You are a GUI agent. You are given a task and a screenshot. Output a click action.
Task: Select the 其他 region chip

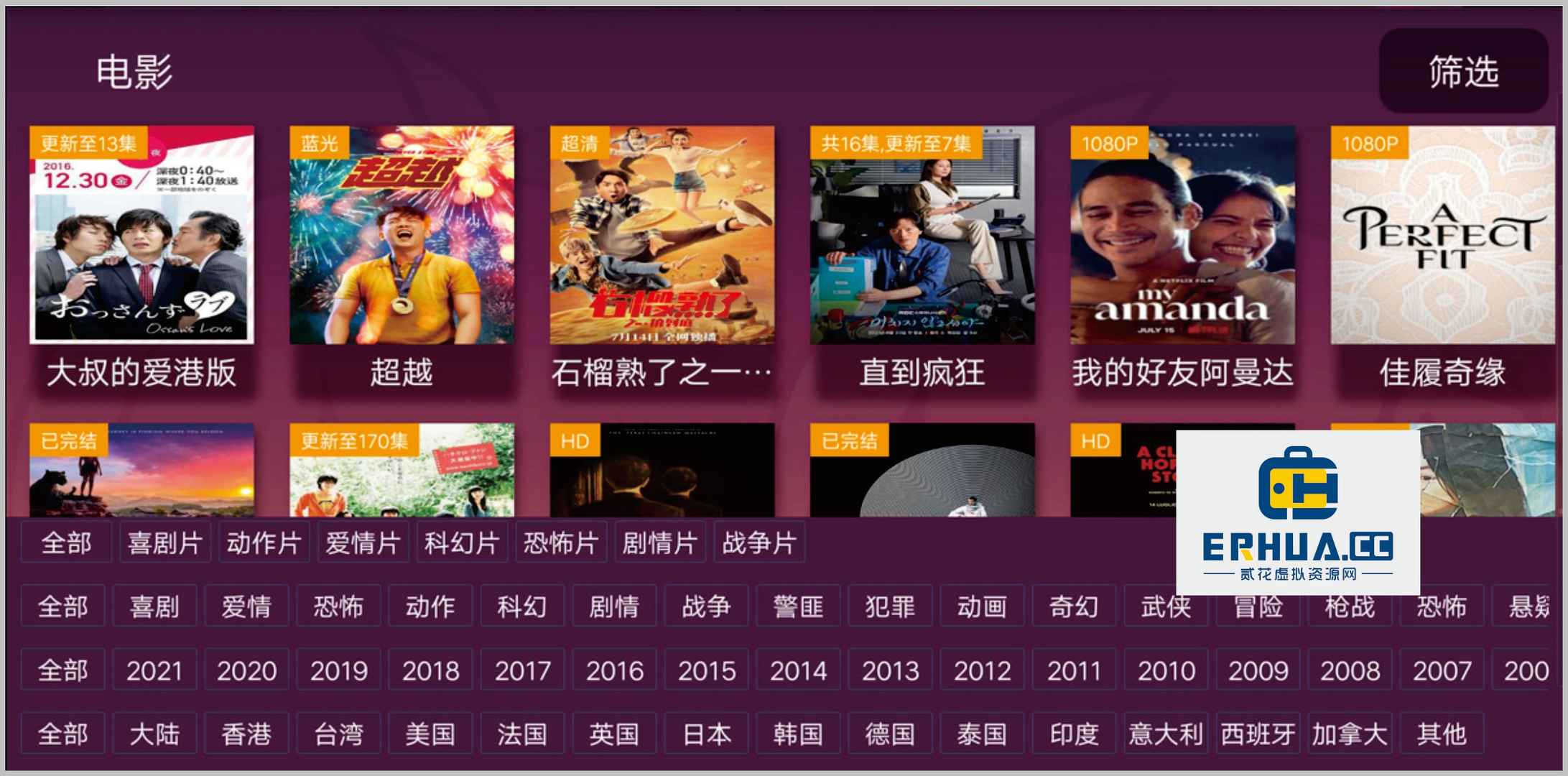[x=1442, y=734]
